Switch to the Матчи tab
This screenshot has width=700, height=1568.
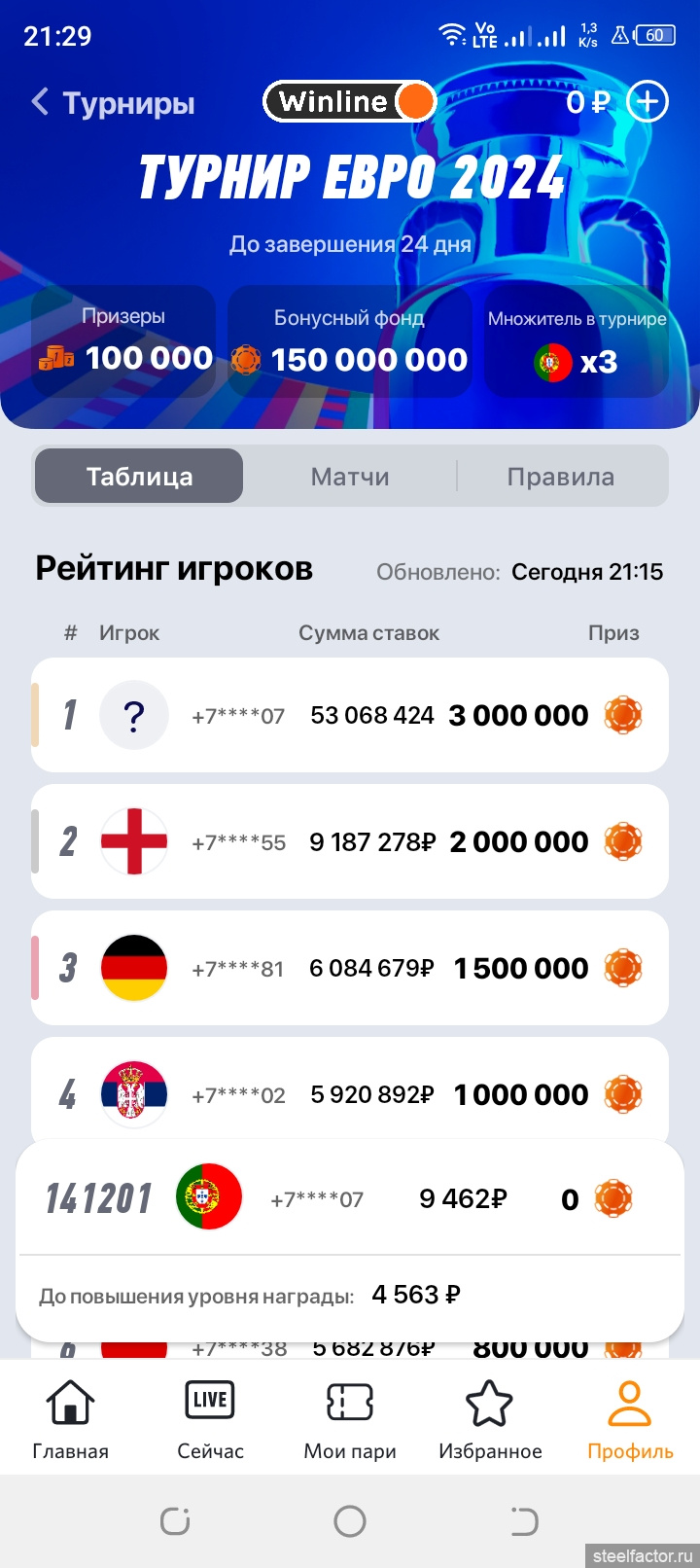(x=350, y=477)
